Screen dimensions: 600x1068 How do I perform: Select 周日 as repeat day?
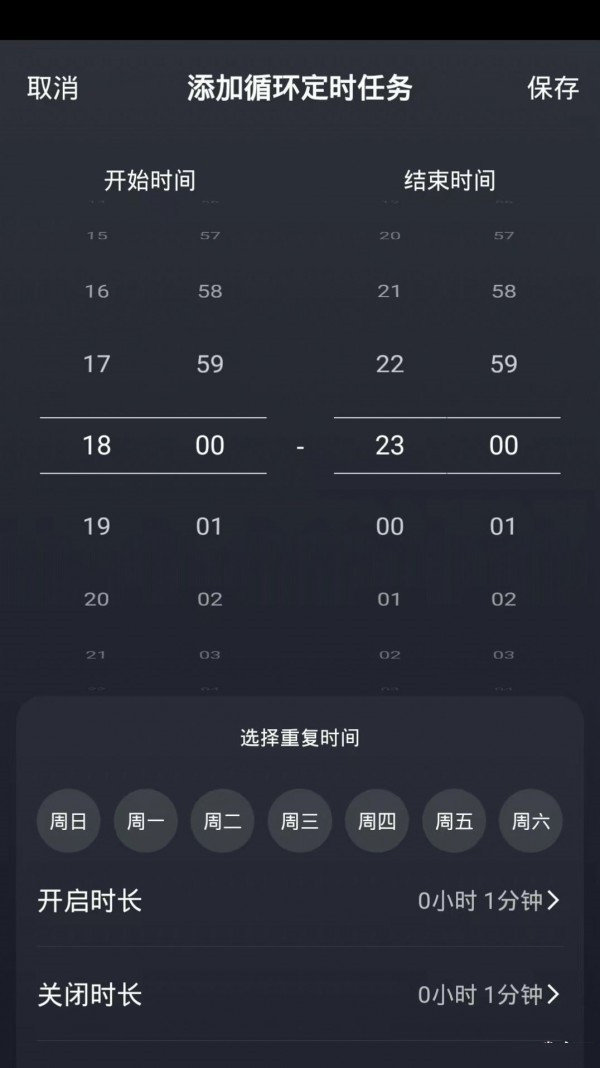coord(69,822)
